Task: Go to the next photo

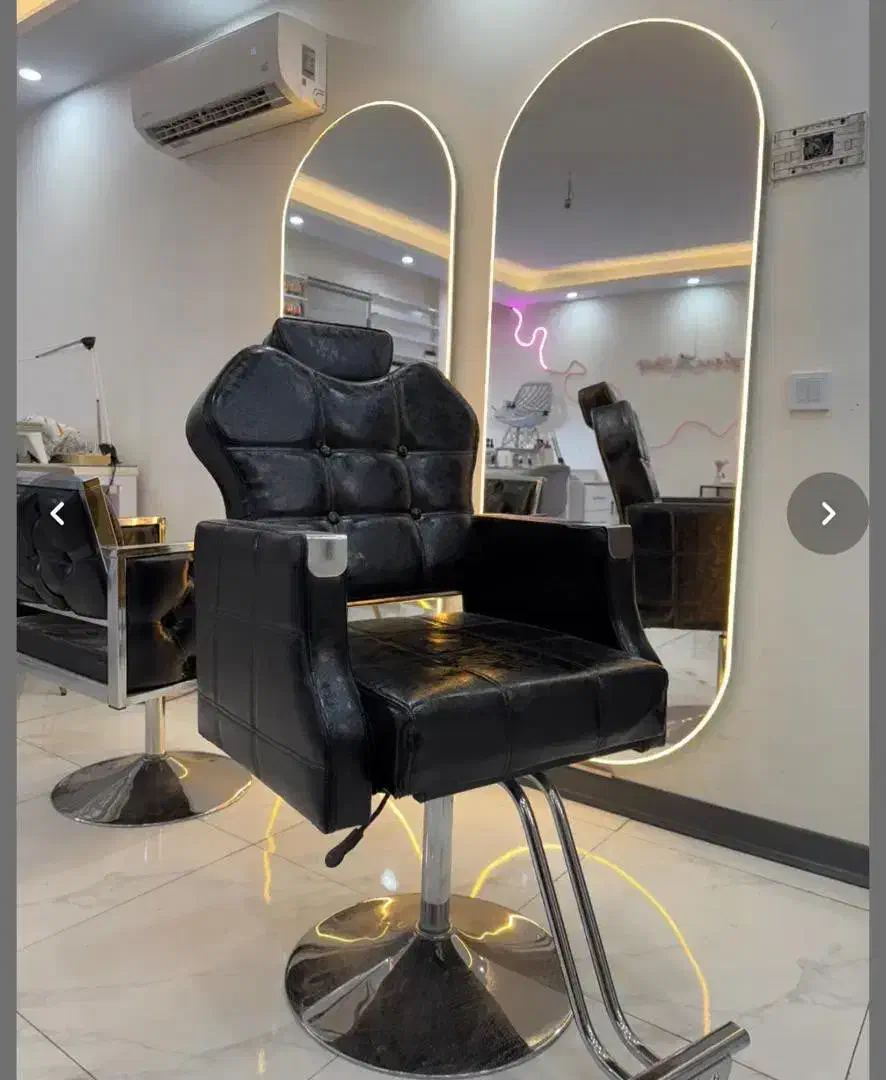Action: pos(827,514)
